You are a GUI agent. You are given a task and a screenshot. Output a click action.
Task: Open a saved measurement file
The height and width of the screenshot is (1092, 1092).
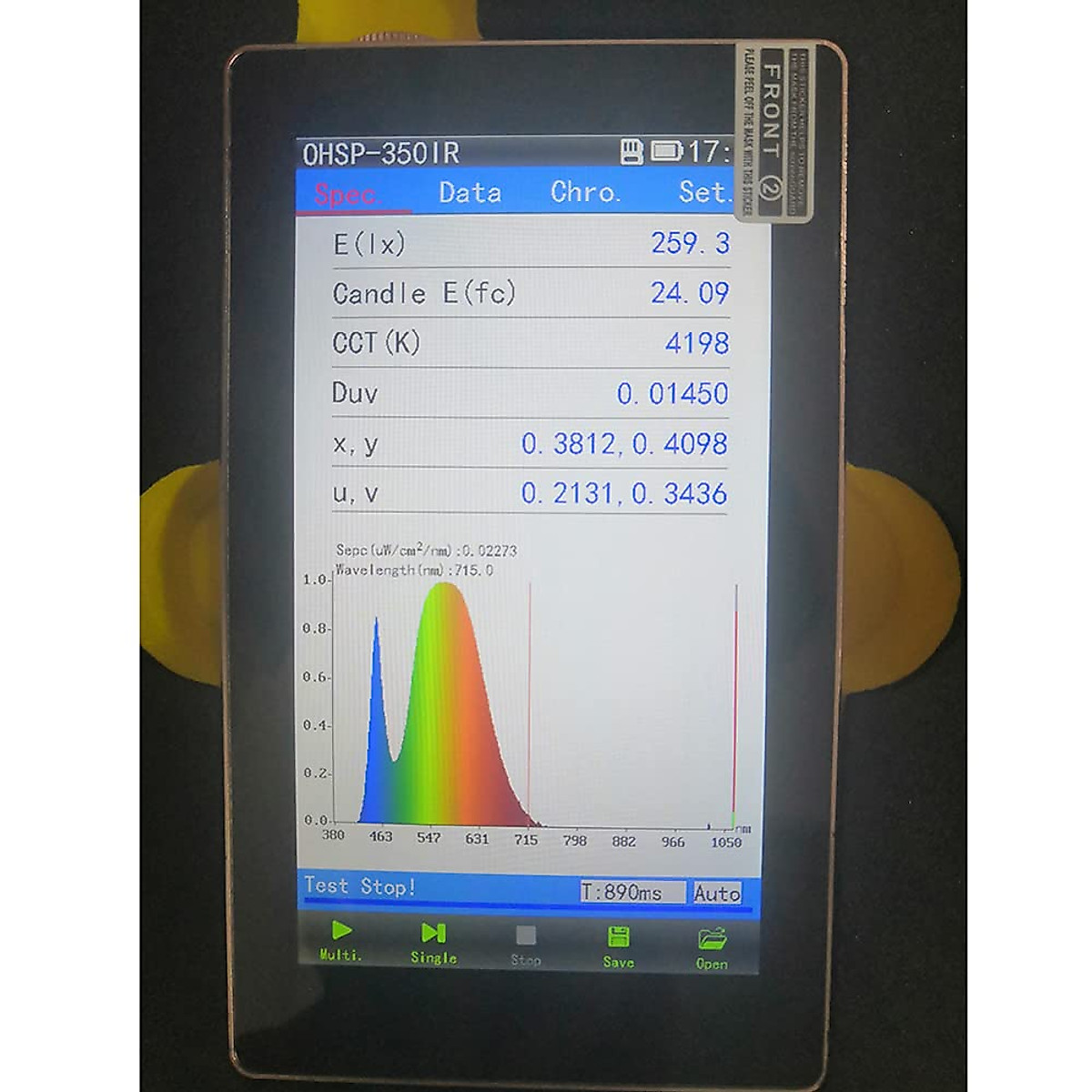tap(712, 948)
